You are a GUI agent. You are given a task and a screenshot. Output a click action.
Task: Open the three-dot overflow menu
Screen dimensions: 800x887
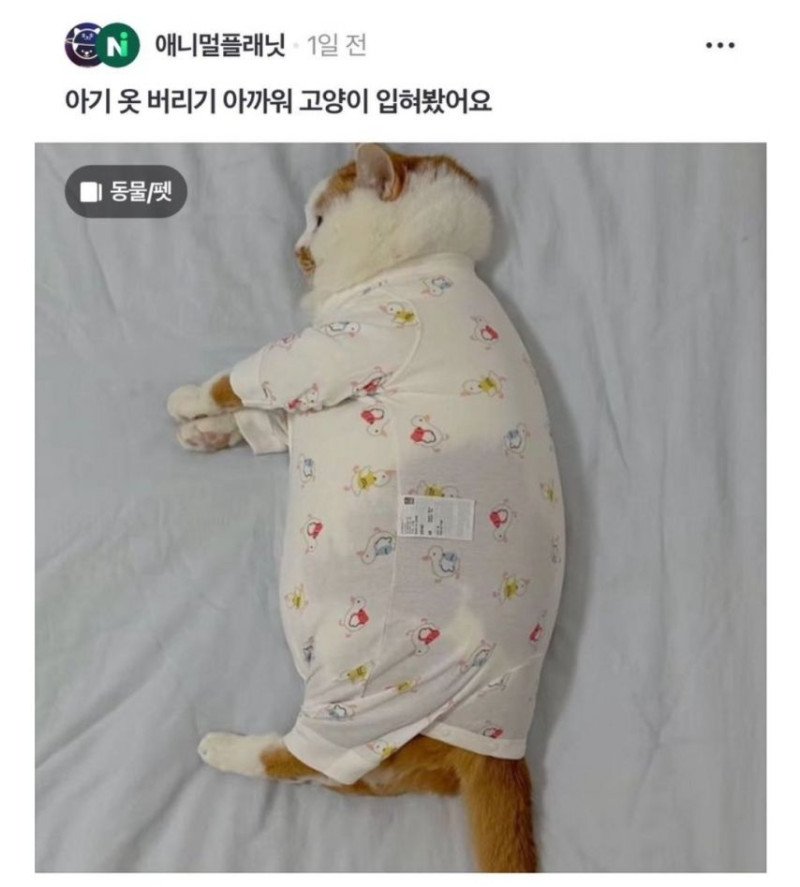[x=720, y=46]
